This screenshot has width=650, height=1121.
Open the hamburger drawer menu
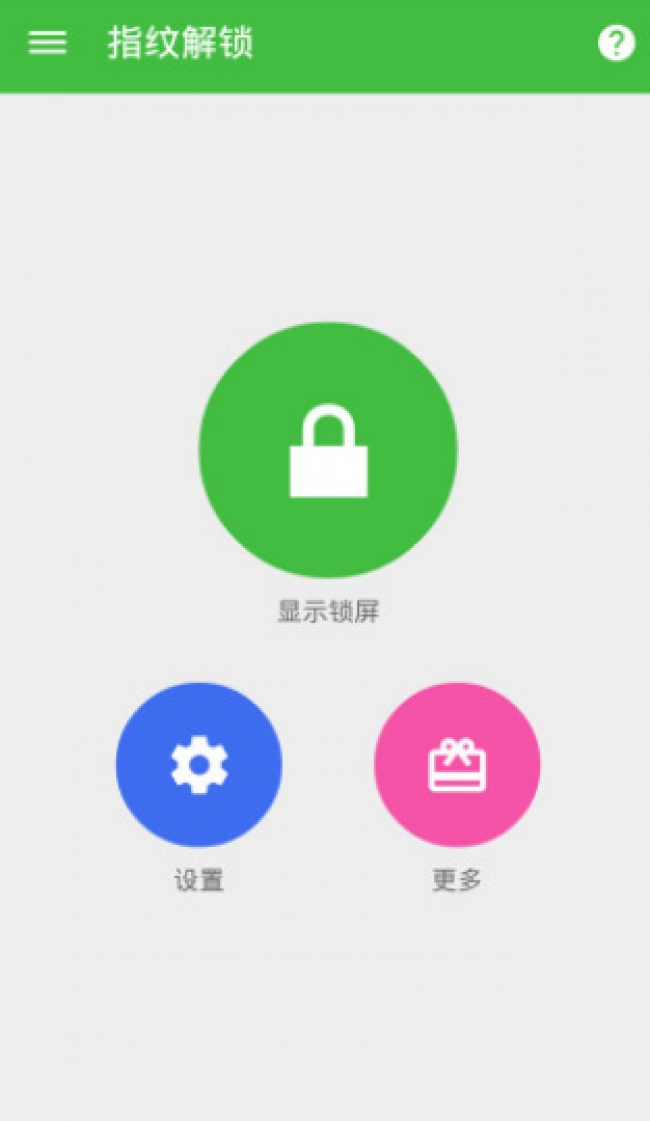pos(47,43)
